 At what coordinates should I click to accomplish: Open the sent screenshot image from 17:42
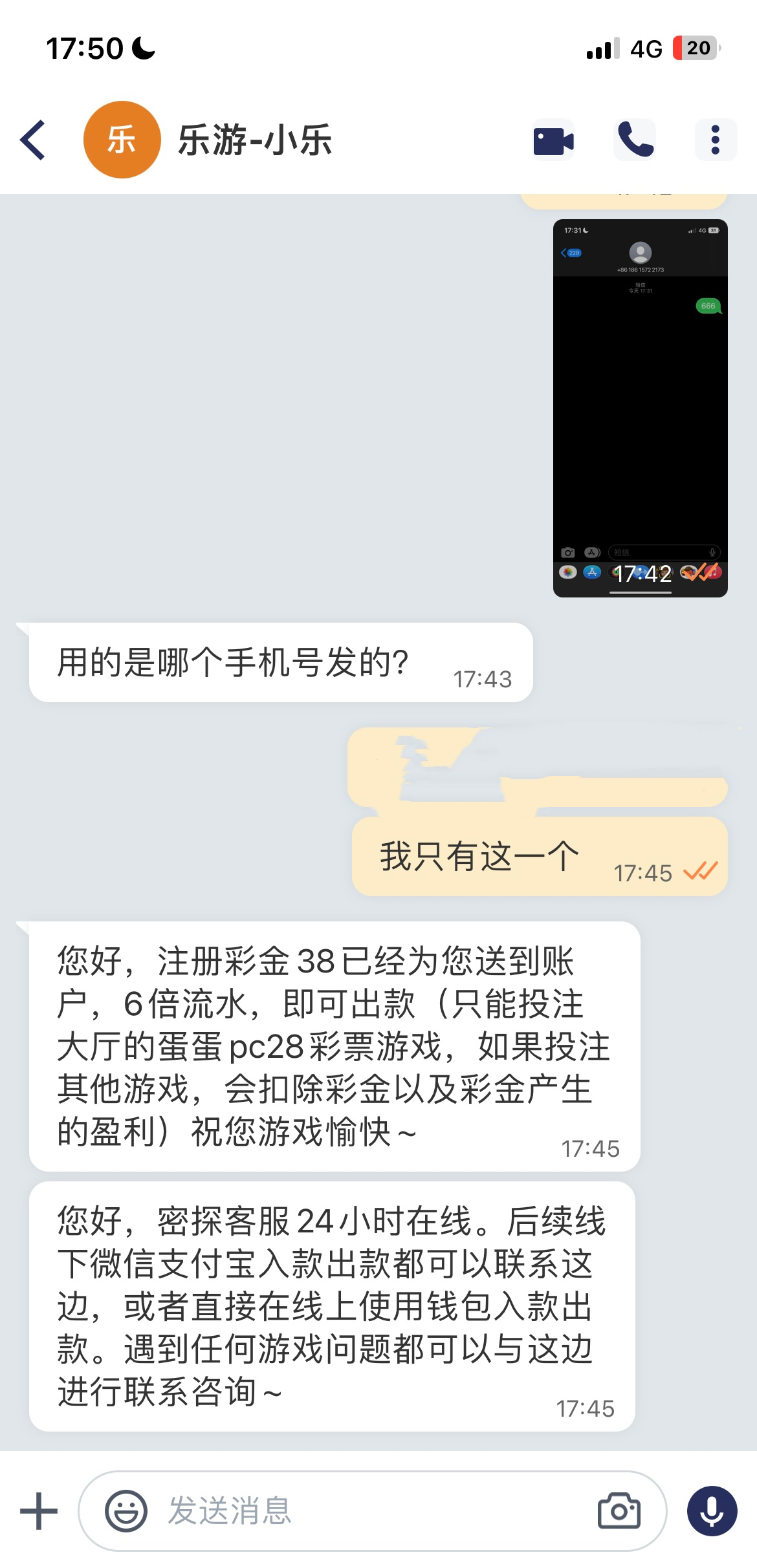click(640, 408)
